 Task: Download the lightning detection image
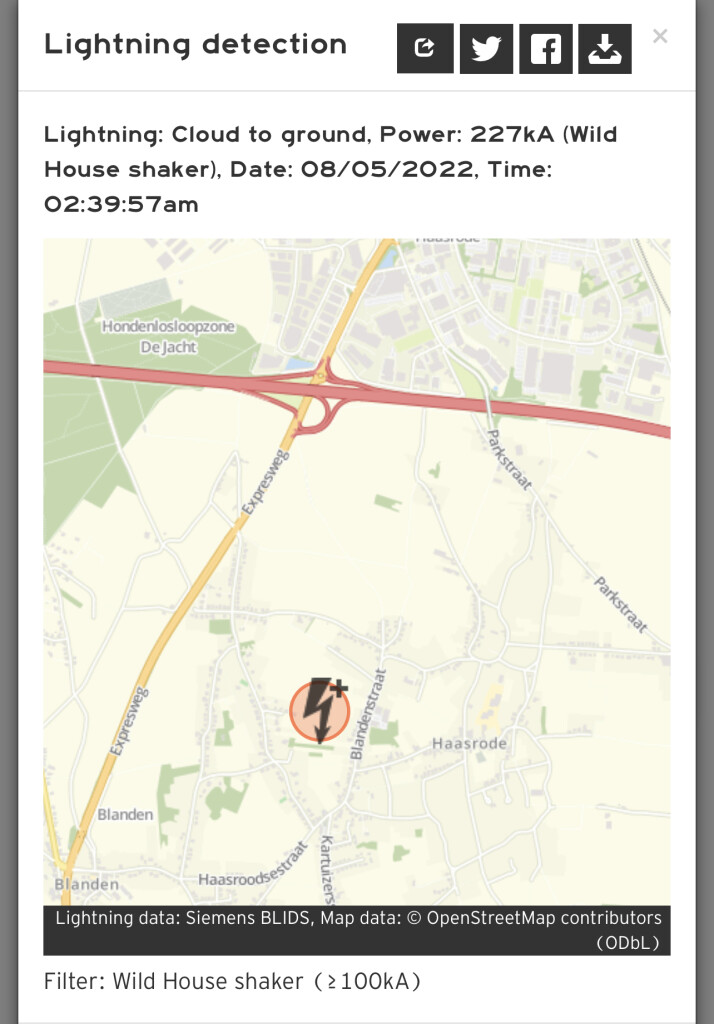coord(604,48)
